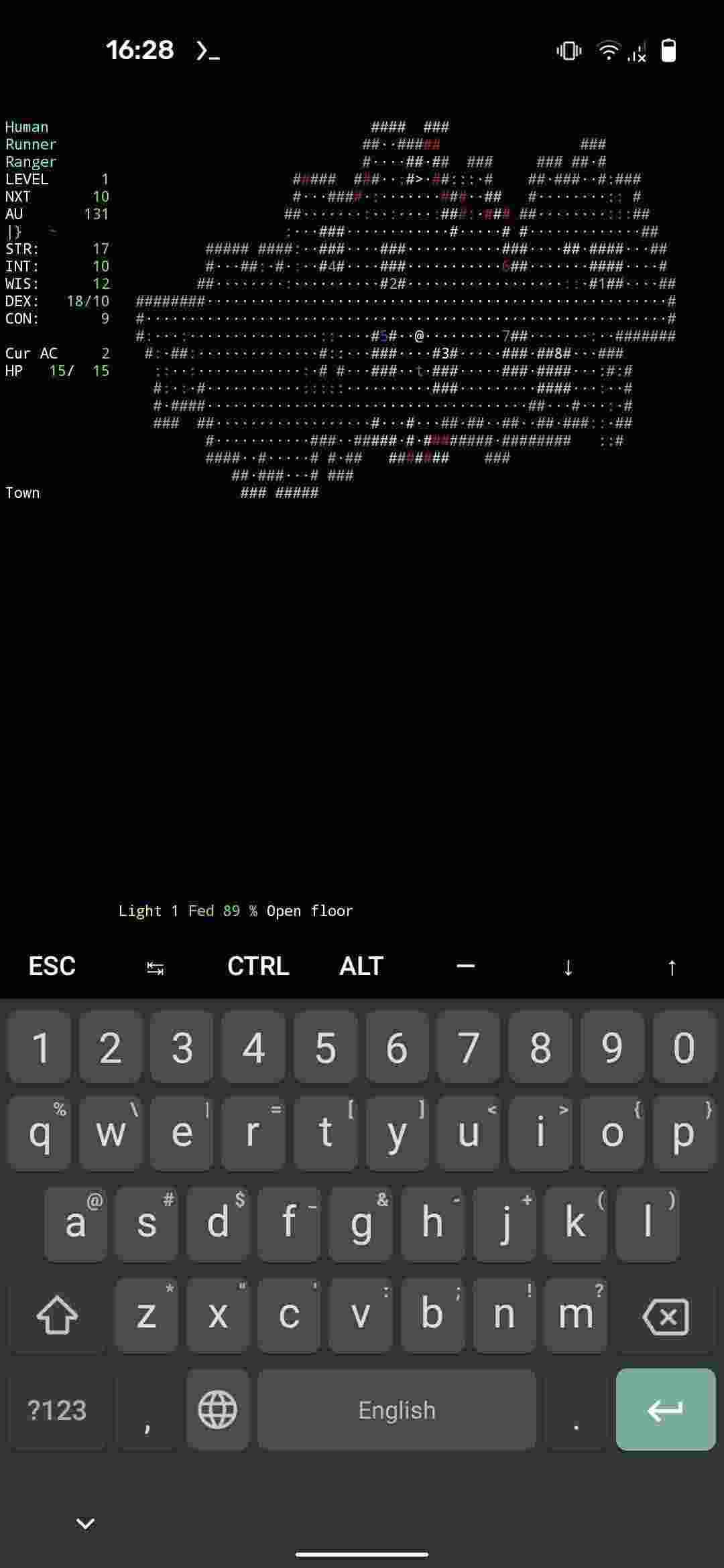Hit the backspace key

click(x=665, y=1316)
